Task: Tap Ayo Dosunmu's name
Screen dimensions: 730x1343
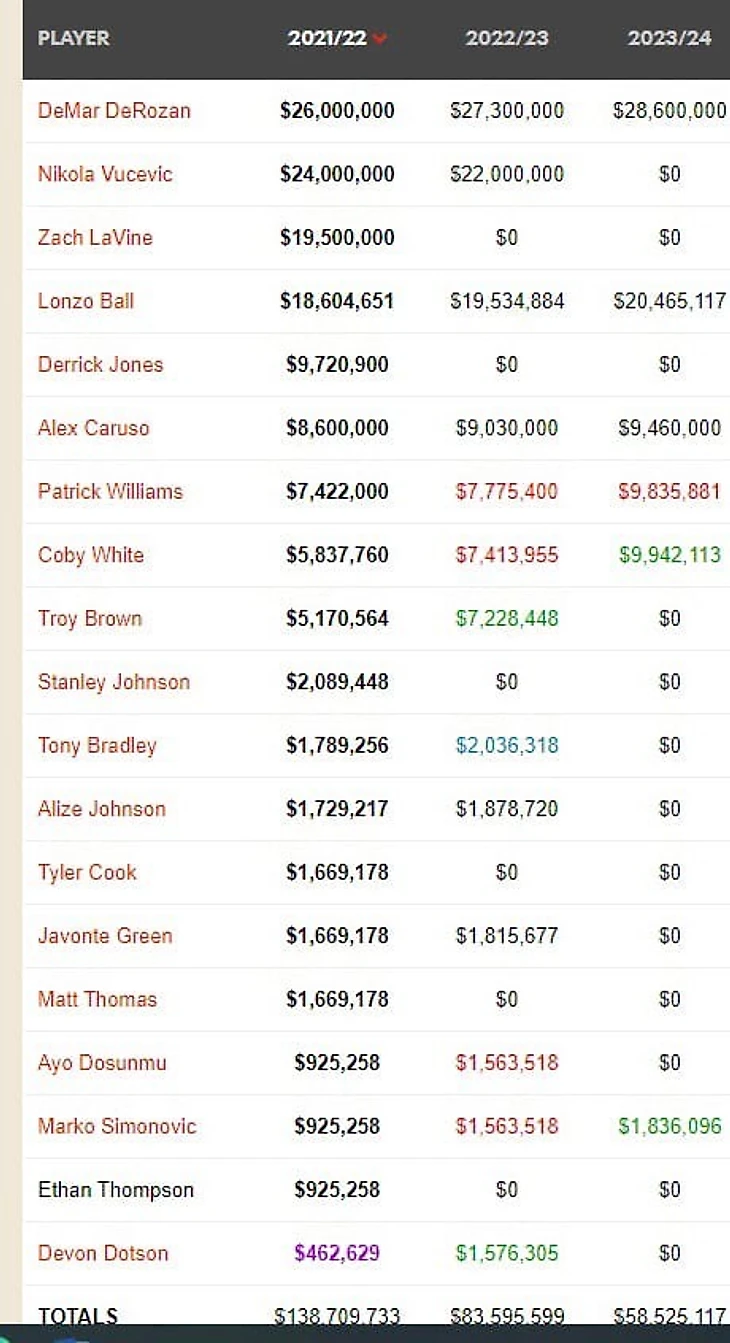Action: (102, 1063)
